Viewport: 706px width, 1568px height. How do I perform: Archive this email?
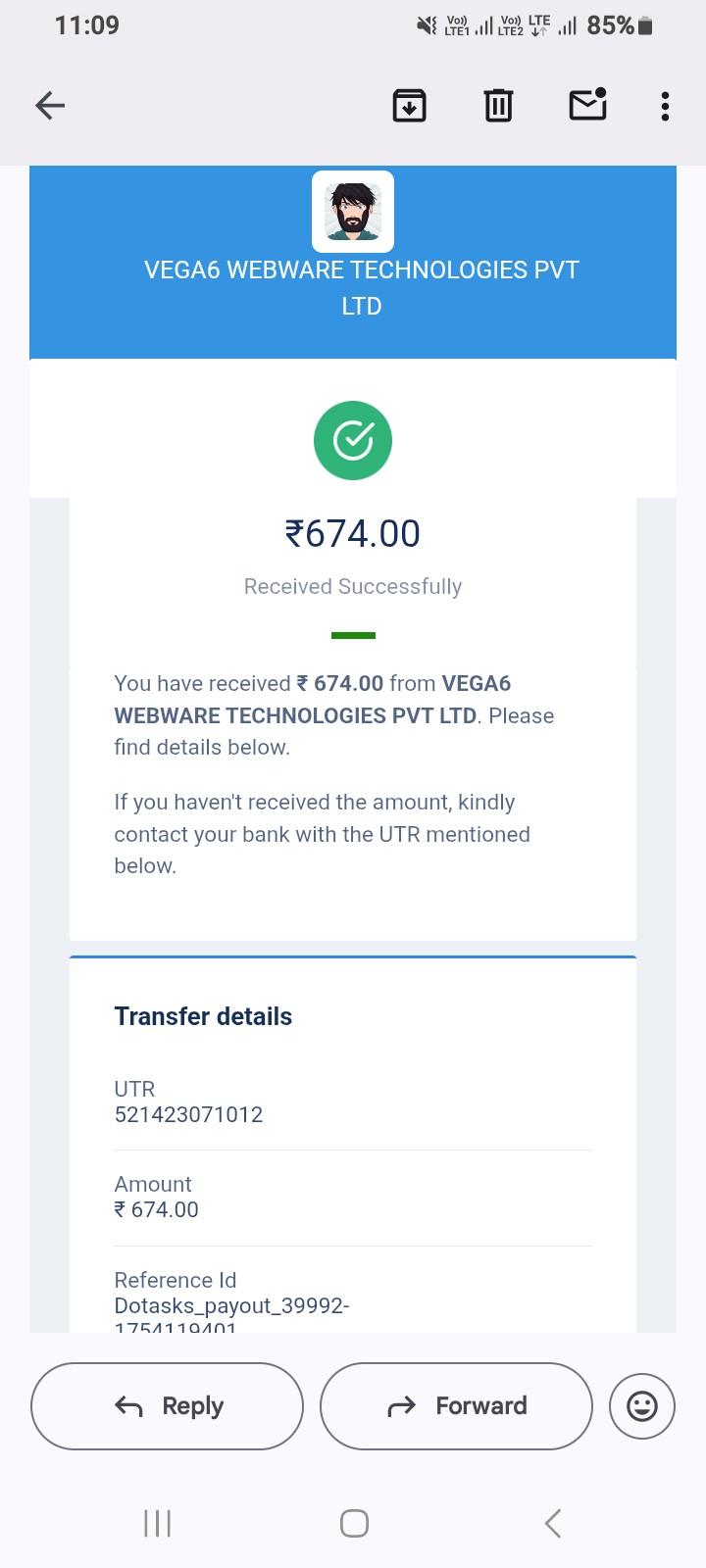click(x=409, y=105)
